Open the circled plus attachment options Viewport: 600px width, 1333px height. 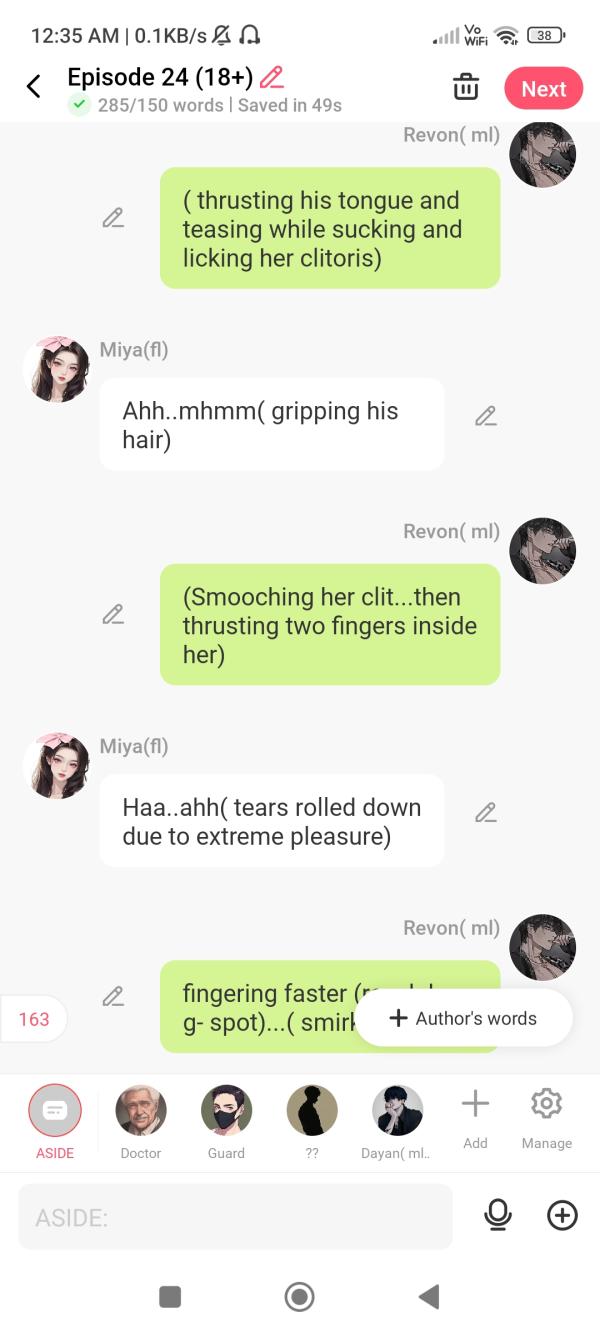(563, 1215)
